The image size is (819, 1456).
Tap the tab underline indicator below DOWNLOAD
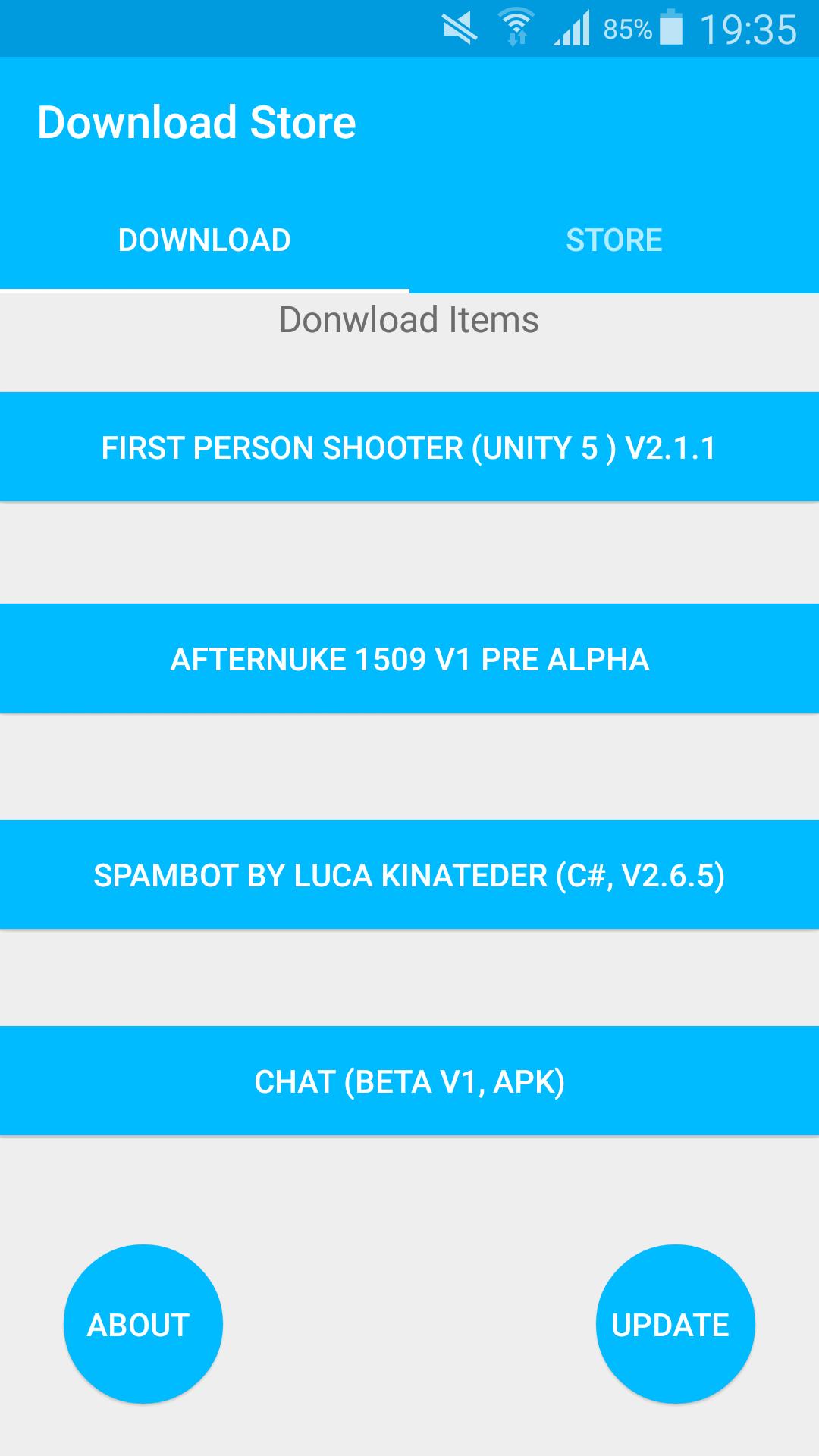click(205, 288)
